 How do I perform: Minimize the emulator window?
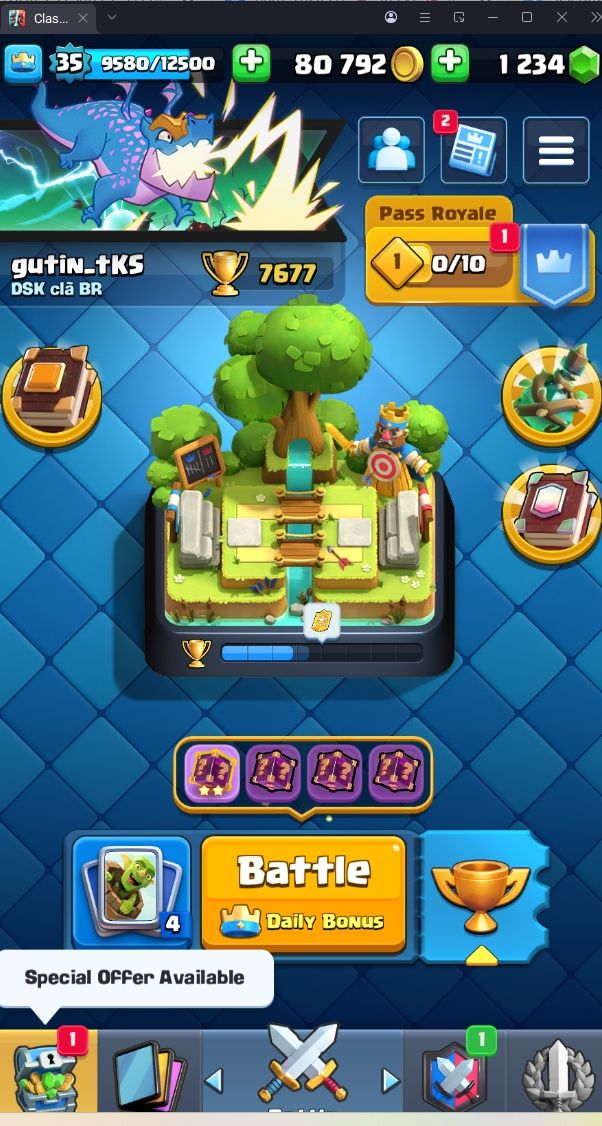click(491, 17)
